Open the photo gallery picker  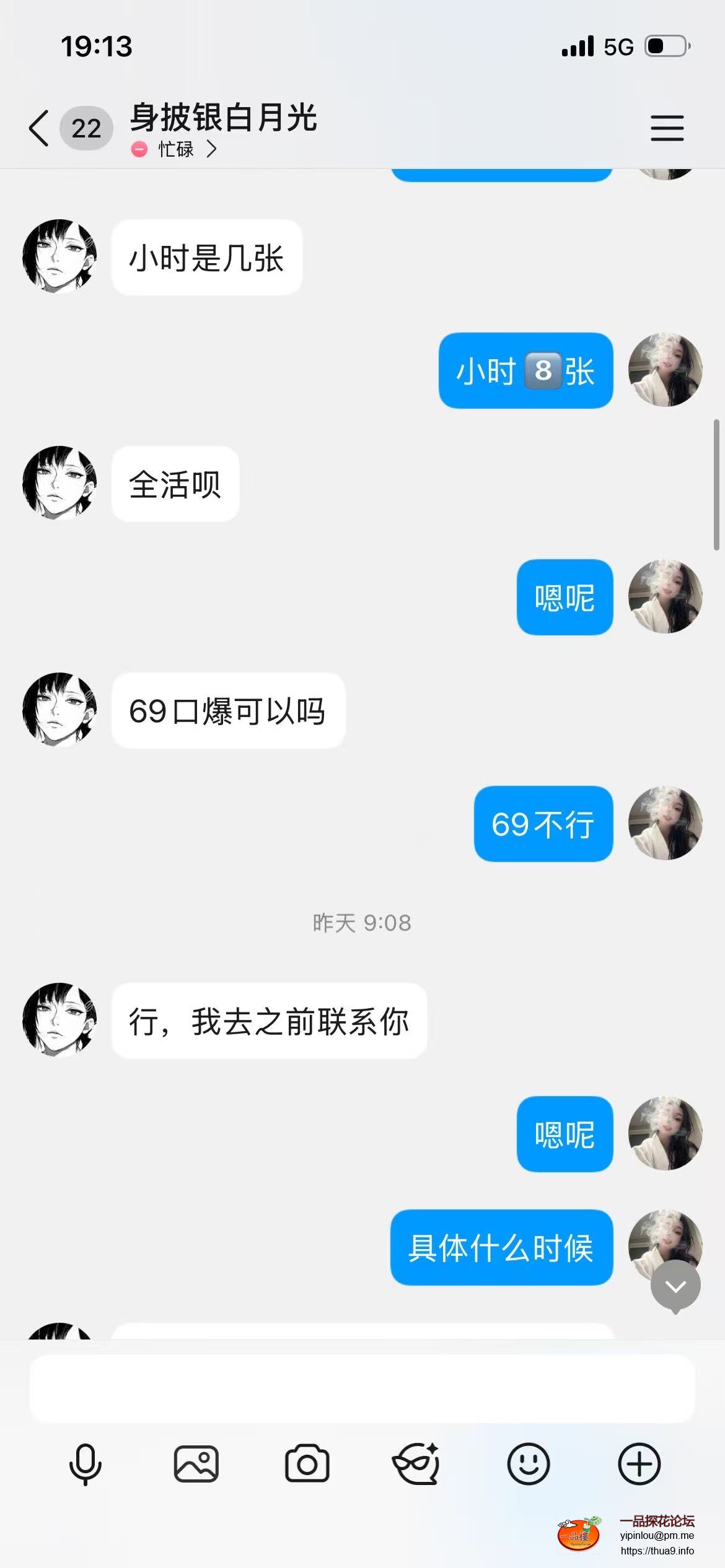tap(196, 1464)
